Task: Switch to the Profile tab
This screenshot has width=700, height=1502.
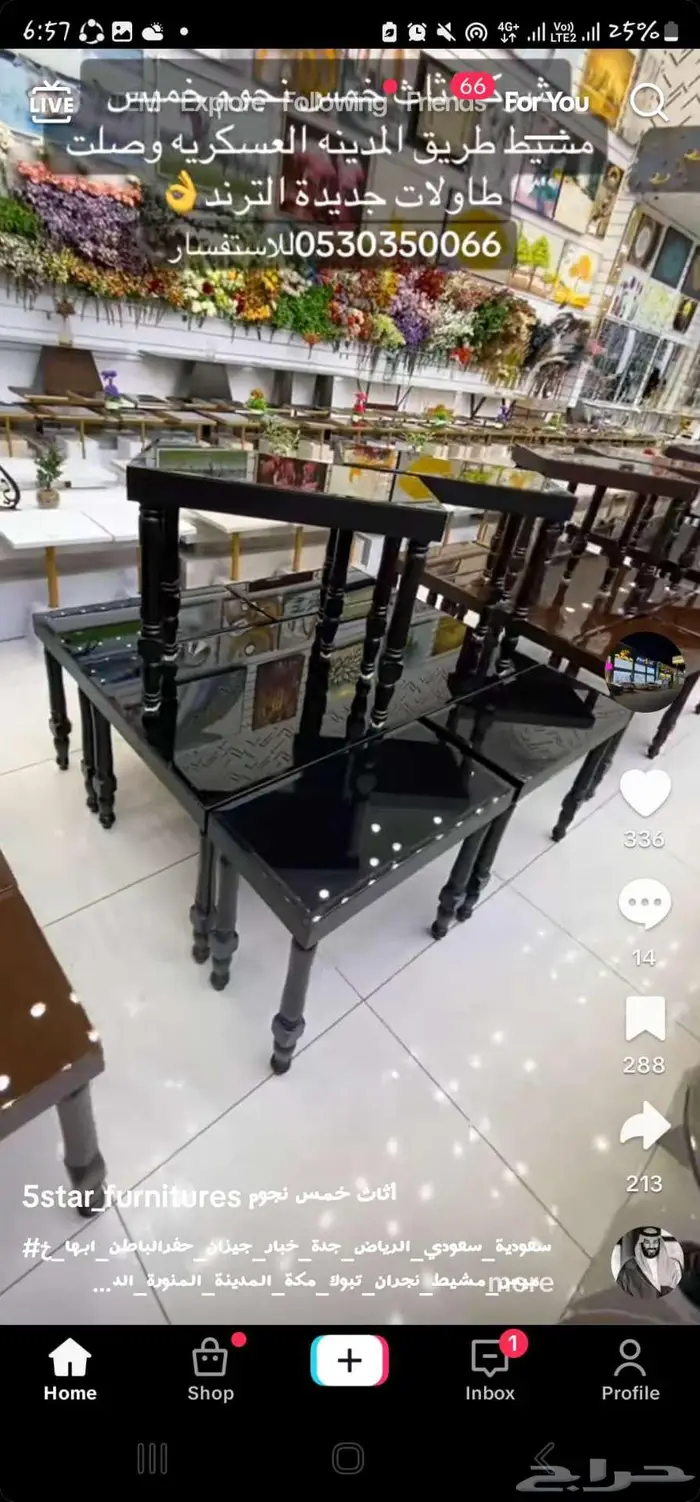Action: coord(630,1370)
